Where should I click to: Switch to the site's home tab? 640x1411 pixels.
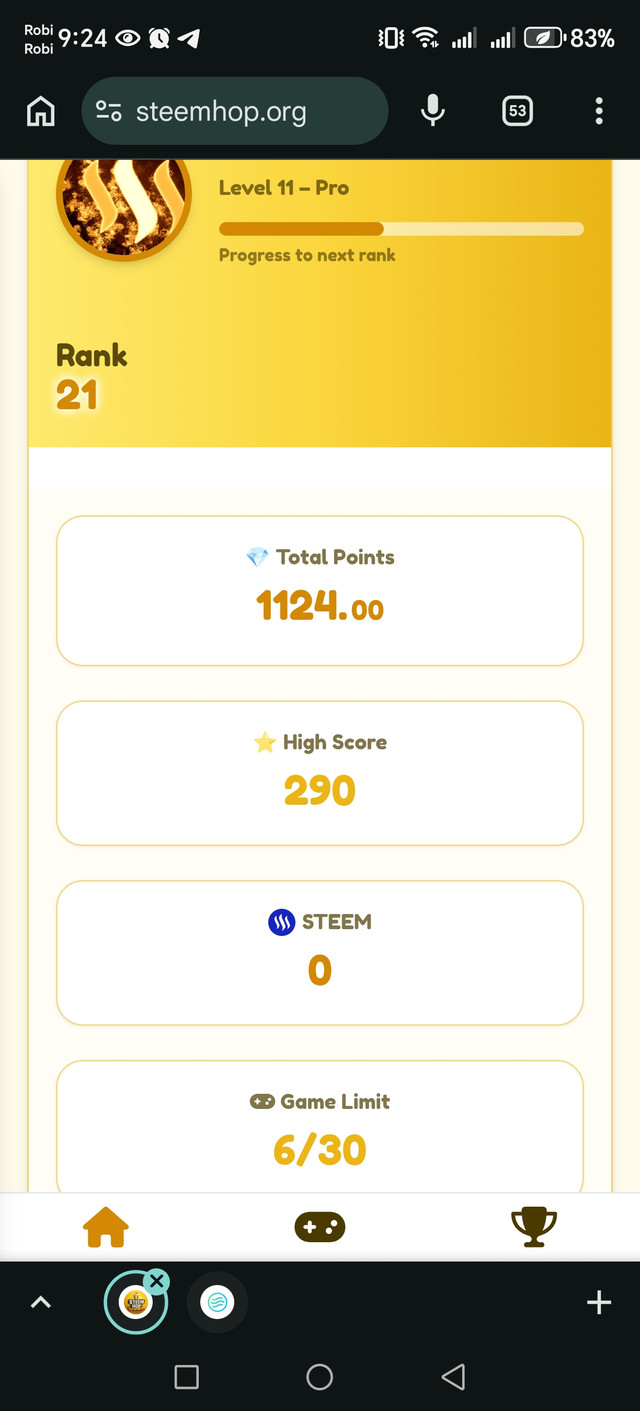[x=106, y=1227]
